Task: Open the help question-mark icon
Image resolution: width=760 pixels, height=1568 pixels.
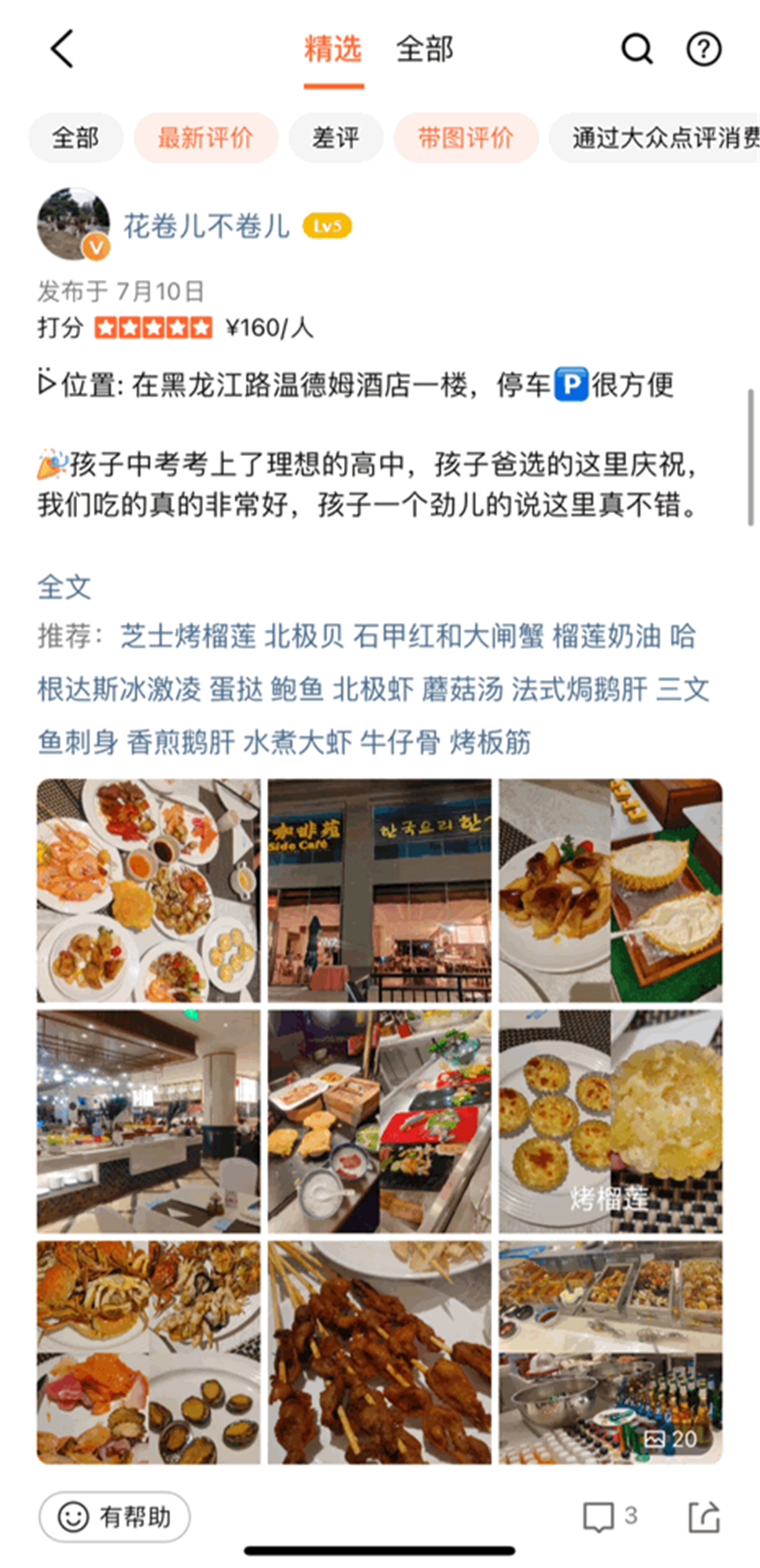Action: click(704, 49)
